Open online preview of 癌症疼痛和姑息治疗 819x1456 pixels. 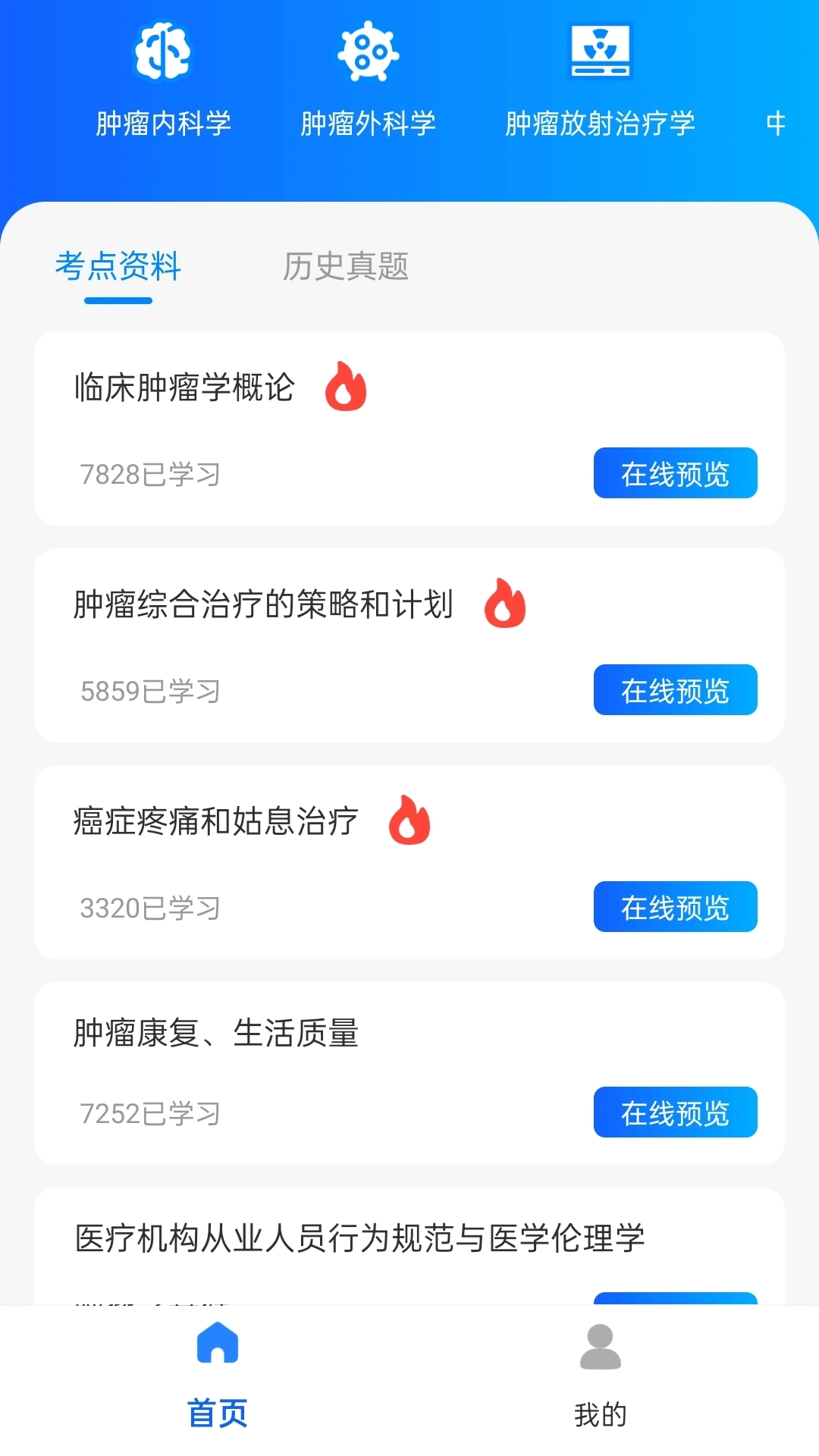pos(675,907)
